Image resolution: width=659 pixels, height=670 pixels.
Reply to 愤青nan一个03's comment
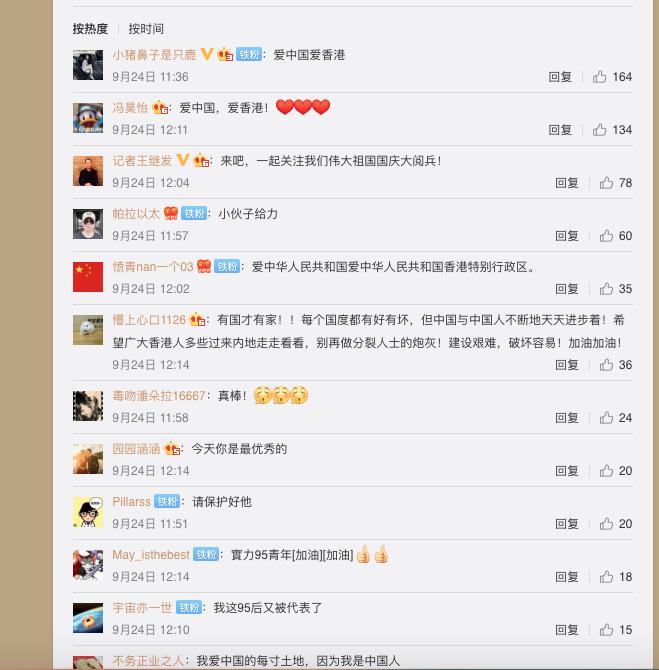tap(567, 289)
